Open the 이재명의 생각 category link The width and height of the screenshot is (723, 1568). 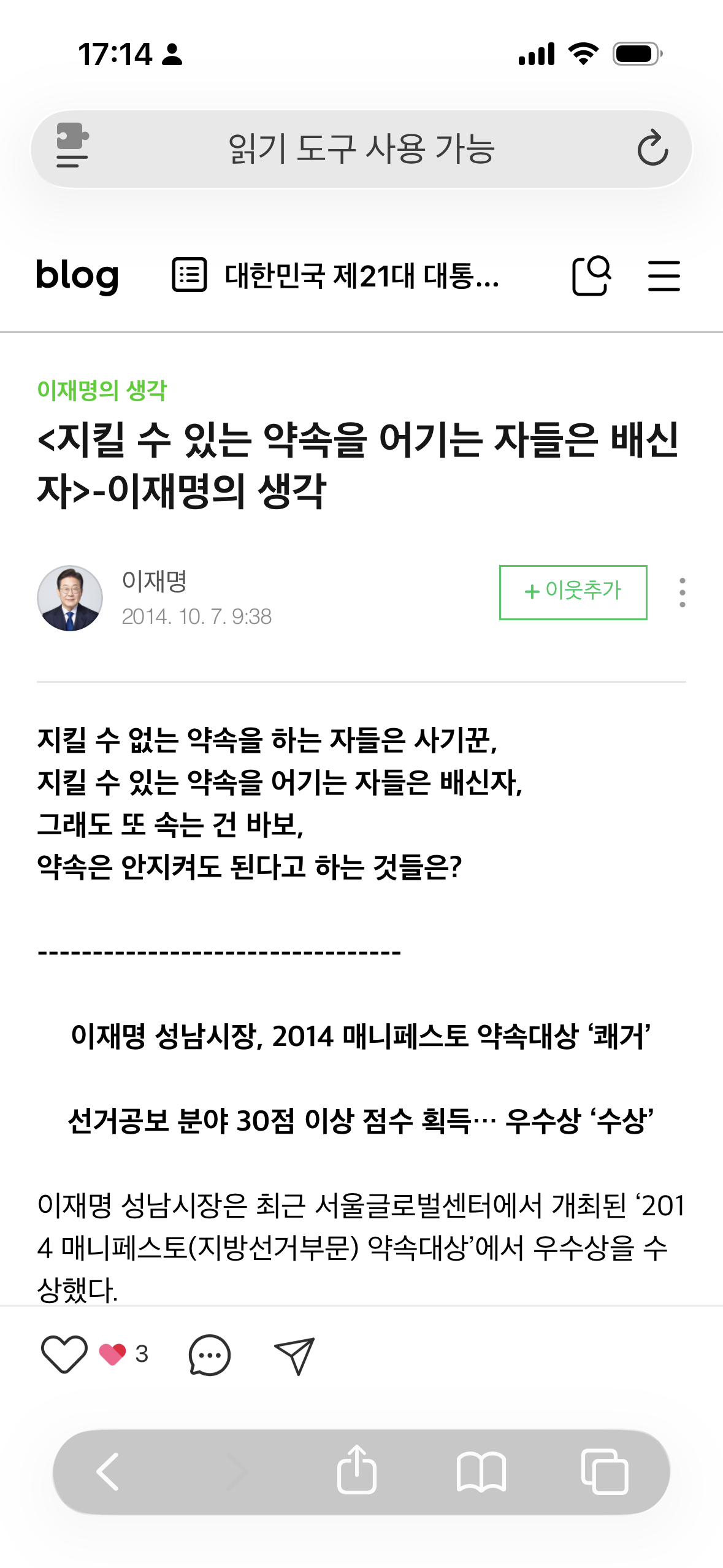tap(102, 390)
